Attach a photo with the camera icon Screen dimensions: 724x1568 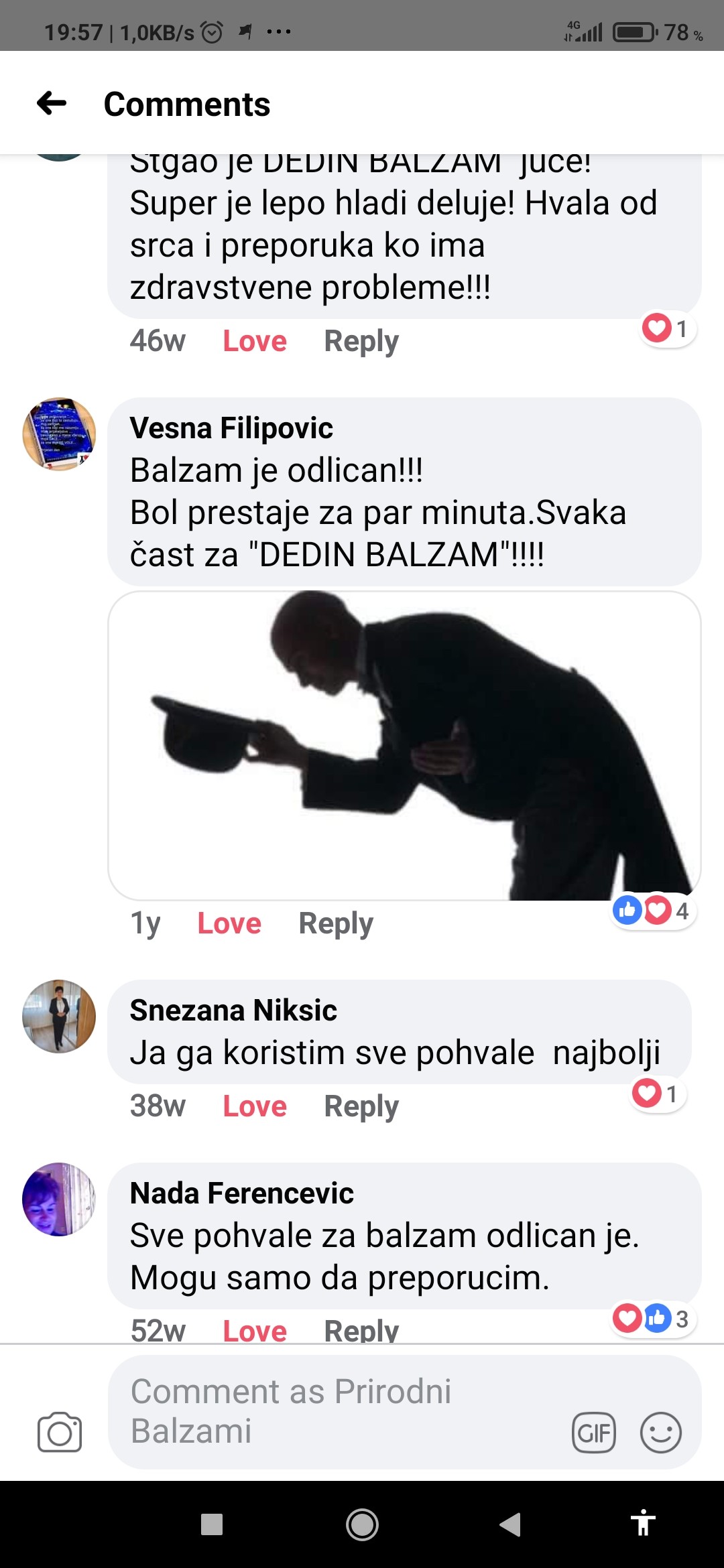(60, 1432)
